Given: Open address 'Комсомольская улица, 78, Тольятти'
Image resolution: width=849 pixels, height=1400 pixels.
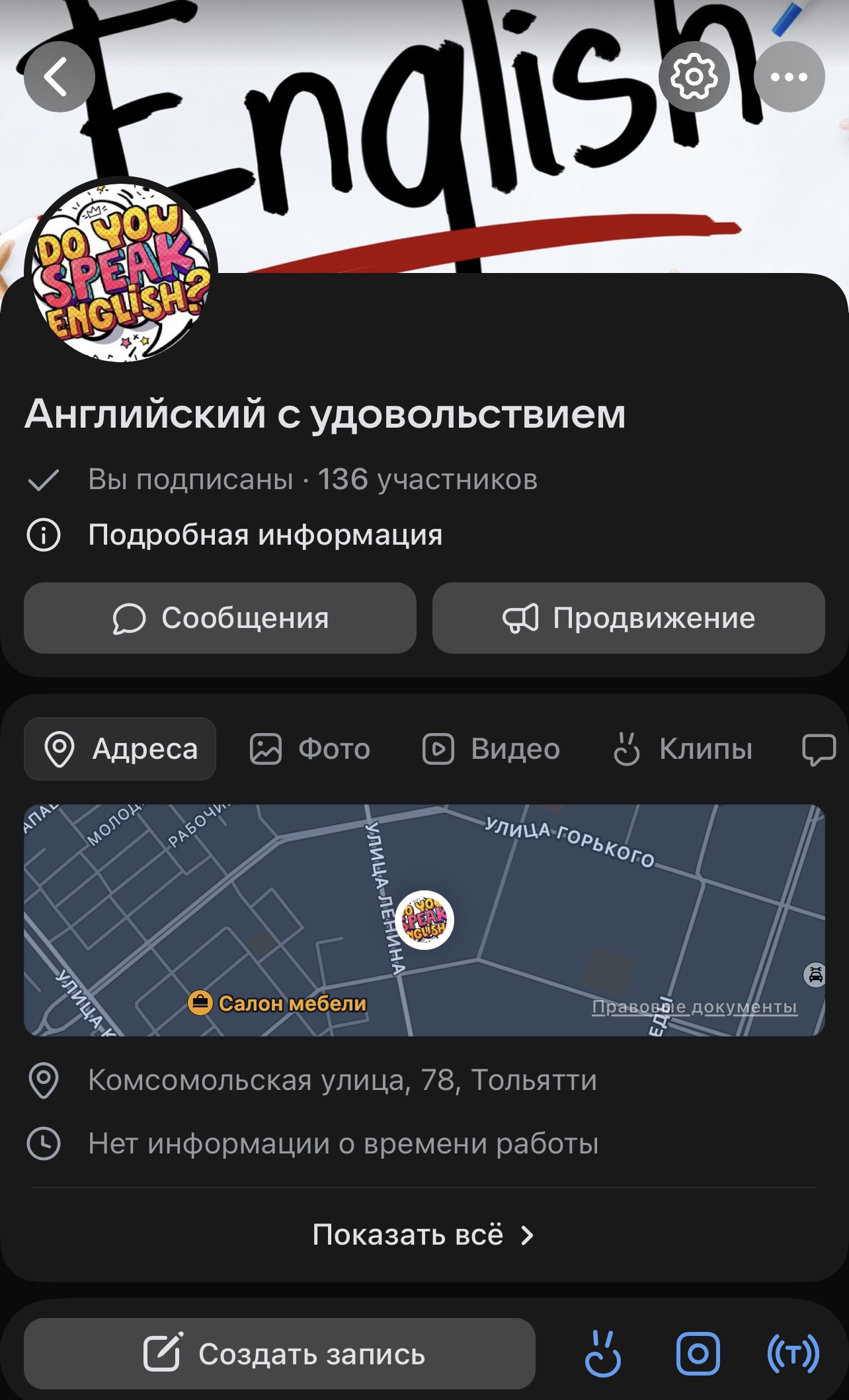Looking at the screenshot, I should tap(342, 1080).
